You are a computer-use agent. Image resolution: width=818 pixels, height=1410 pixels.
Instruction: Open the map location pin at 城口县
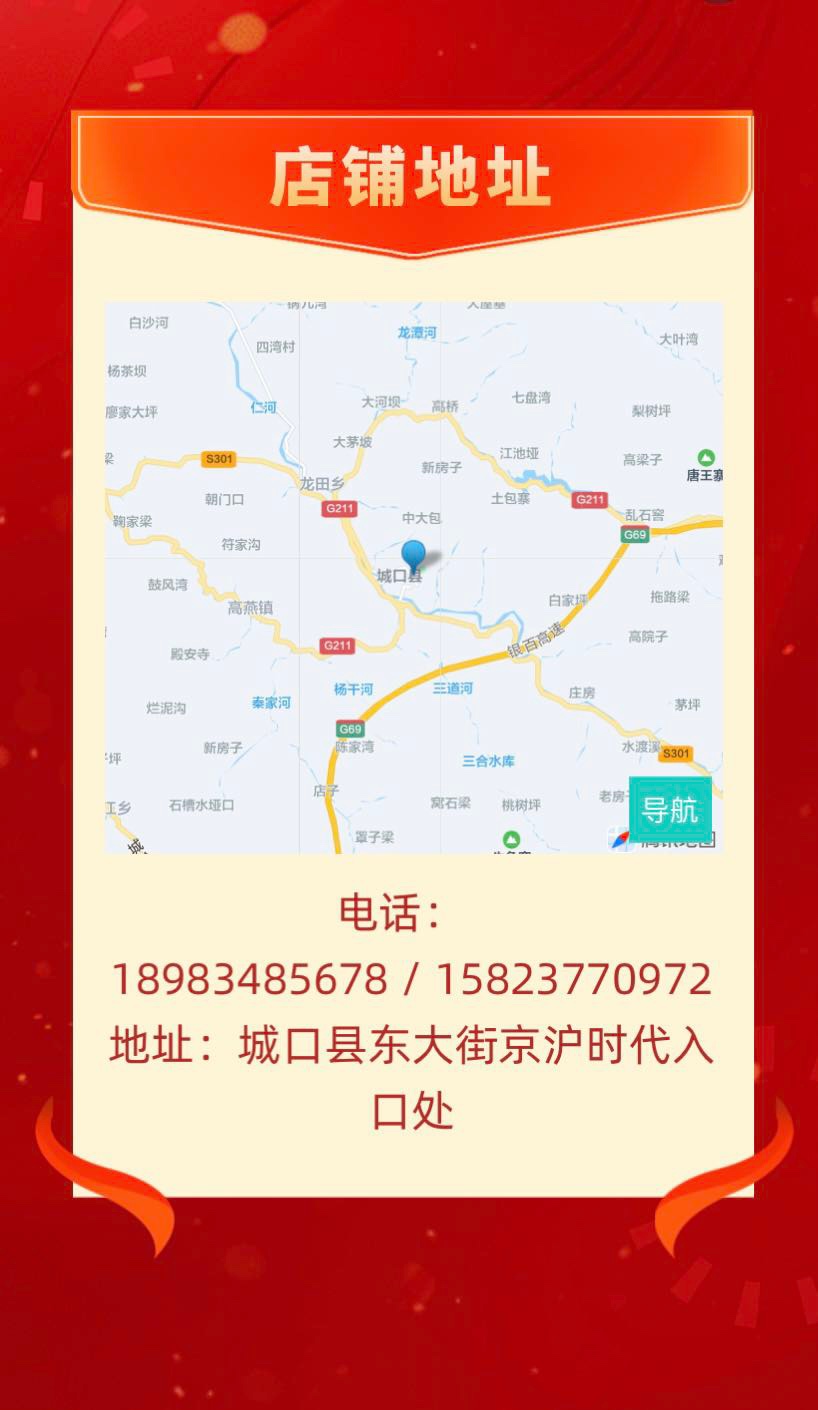(x=413, y=555)
